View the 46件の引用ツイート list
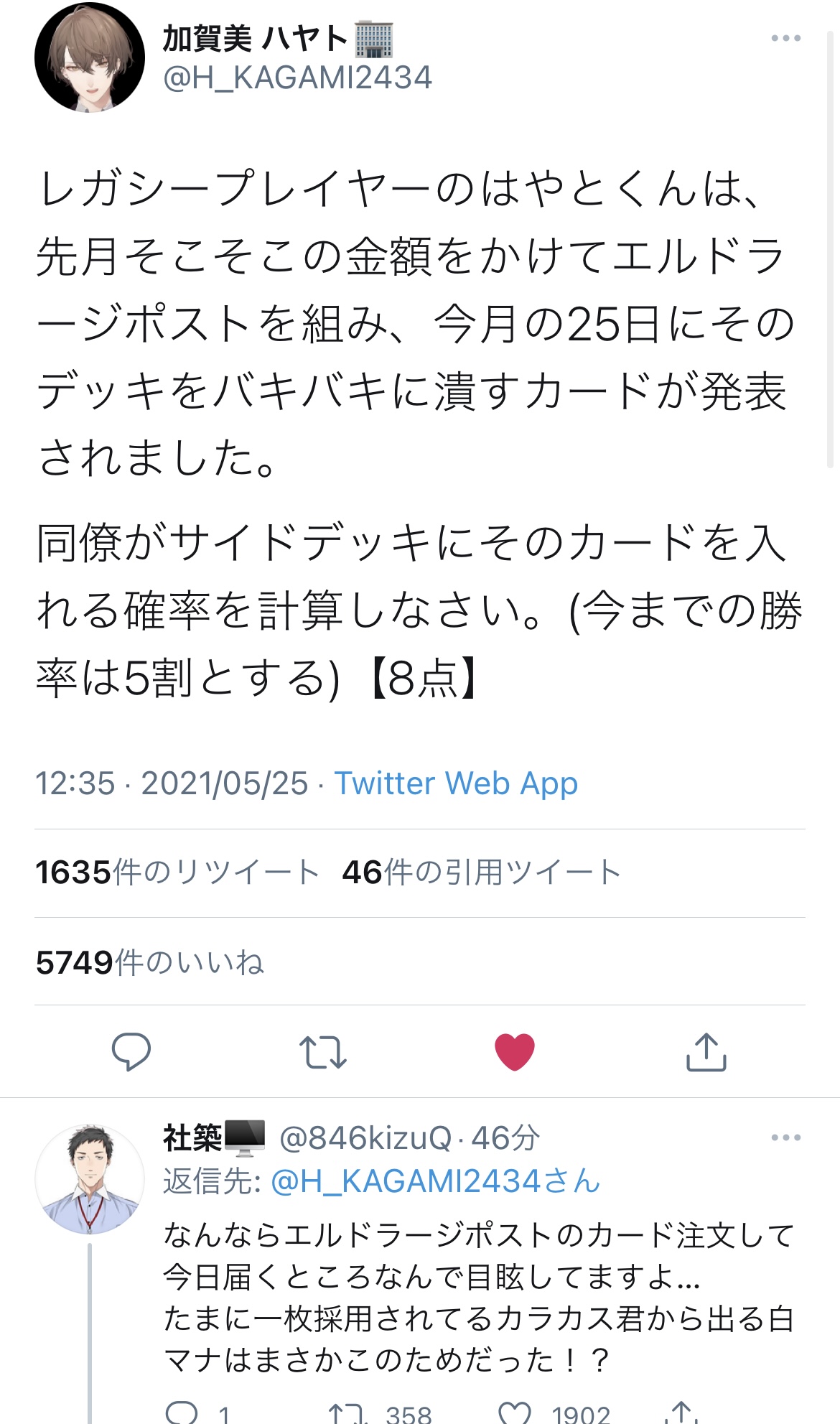The image size is (840, 1424). click(x=481, y=872)
